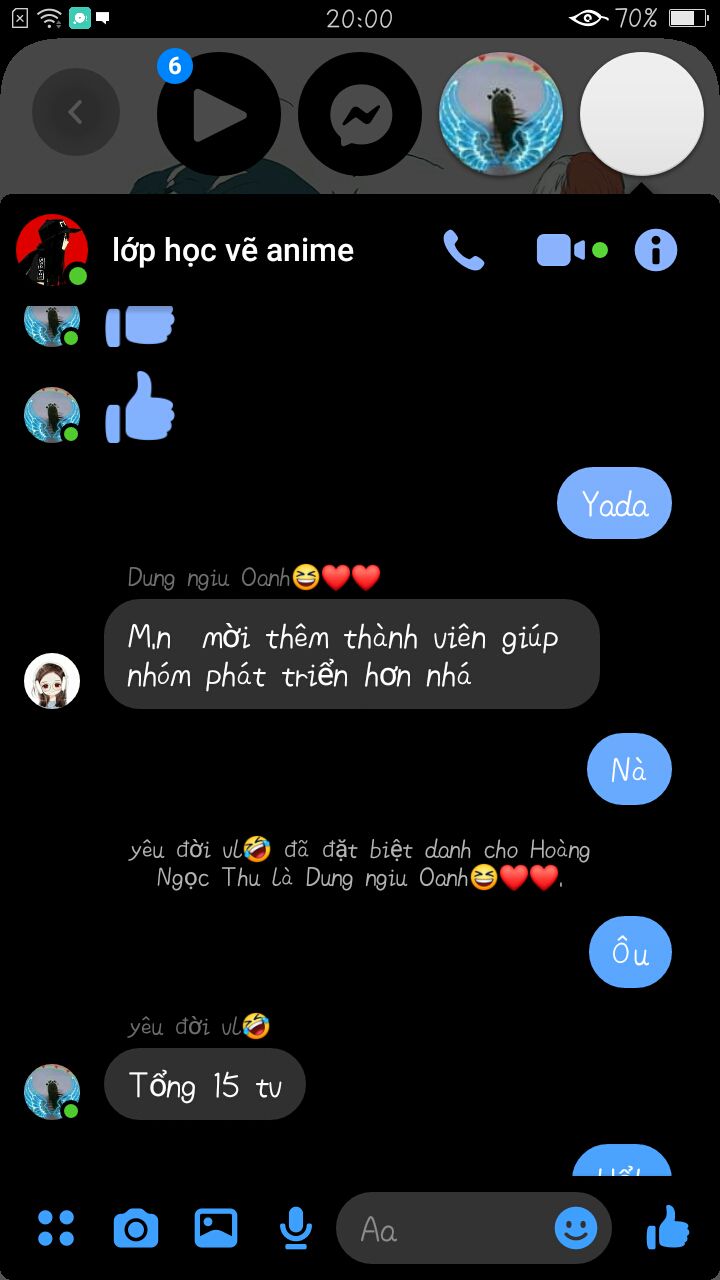Open the emoji smiley picker

[576, 1228]
